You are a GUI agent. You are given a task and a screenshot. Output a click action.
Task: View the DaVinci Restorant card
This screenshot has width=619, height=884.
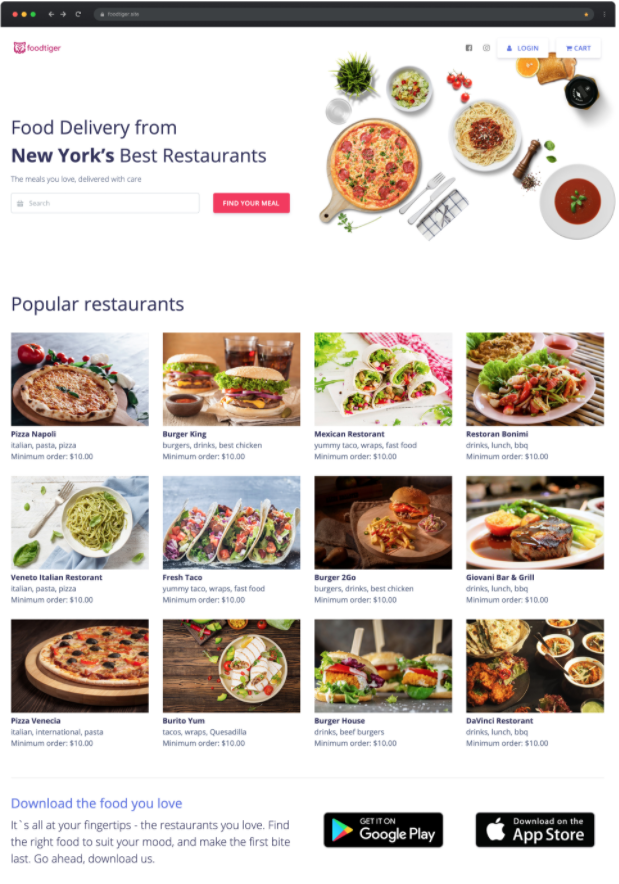pyautogui.click(x=535, y=666)
